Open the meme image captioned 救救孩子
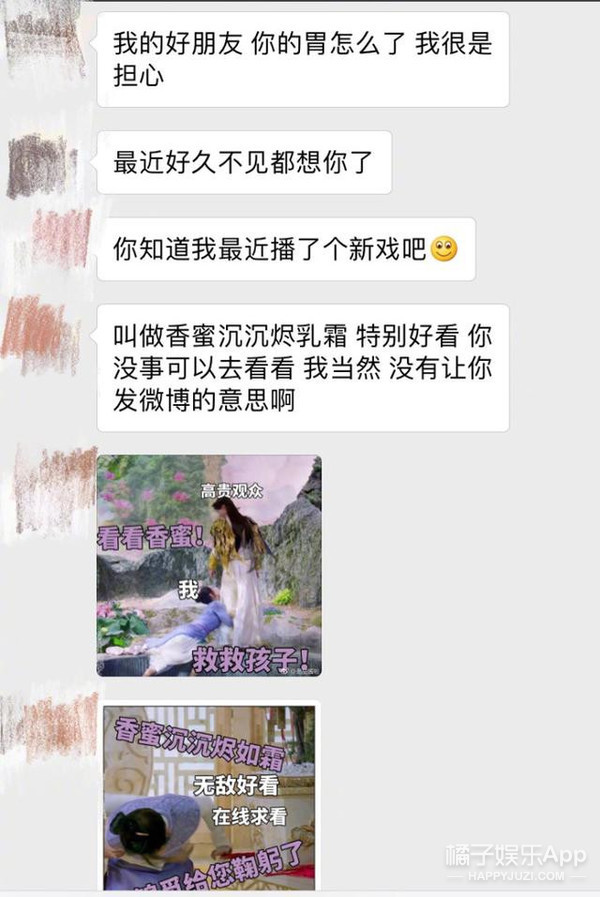The width and height of the screenshot is (600, 897). click(x=209, y=565)
